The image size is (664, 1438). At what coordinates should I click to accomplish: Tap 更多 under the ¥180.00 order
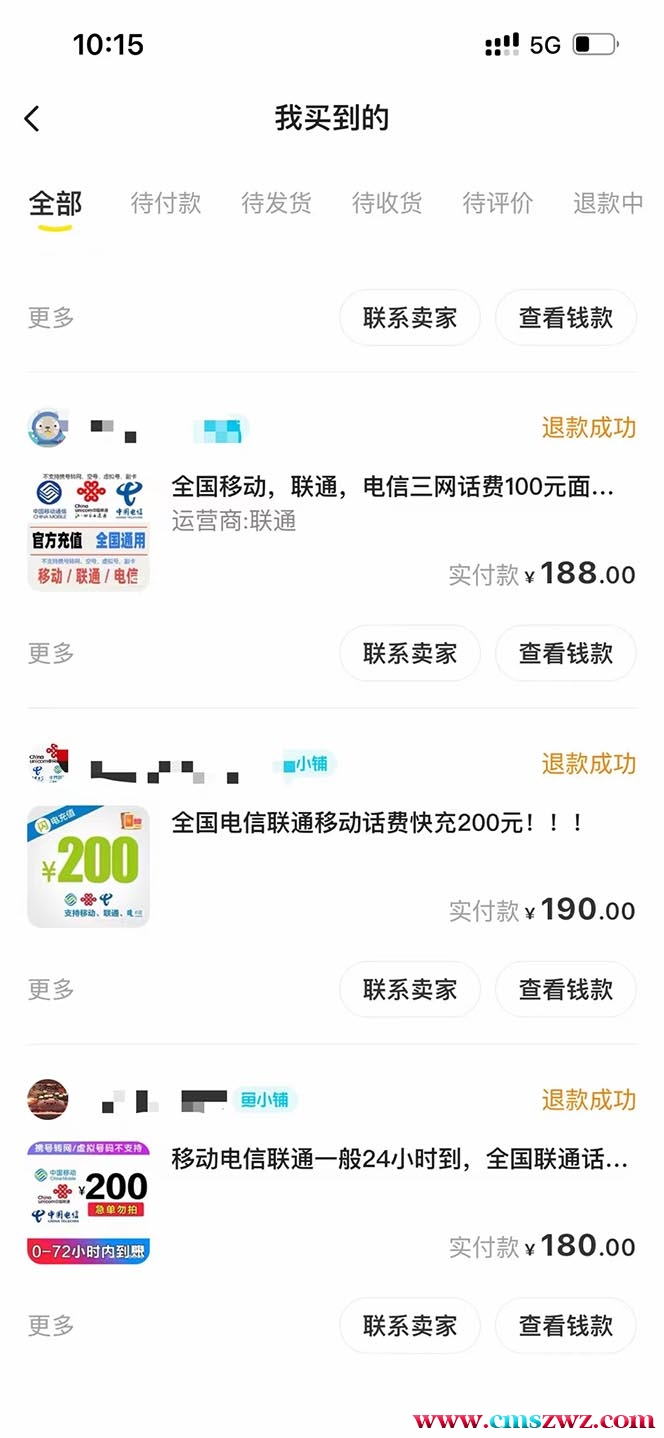click(51, 1326)
